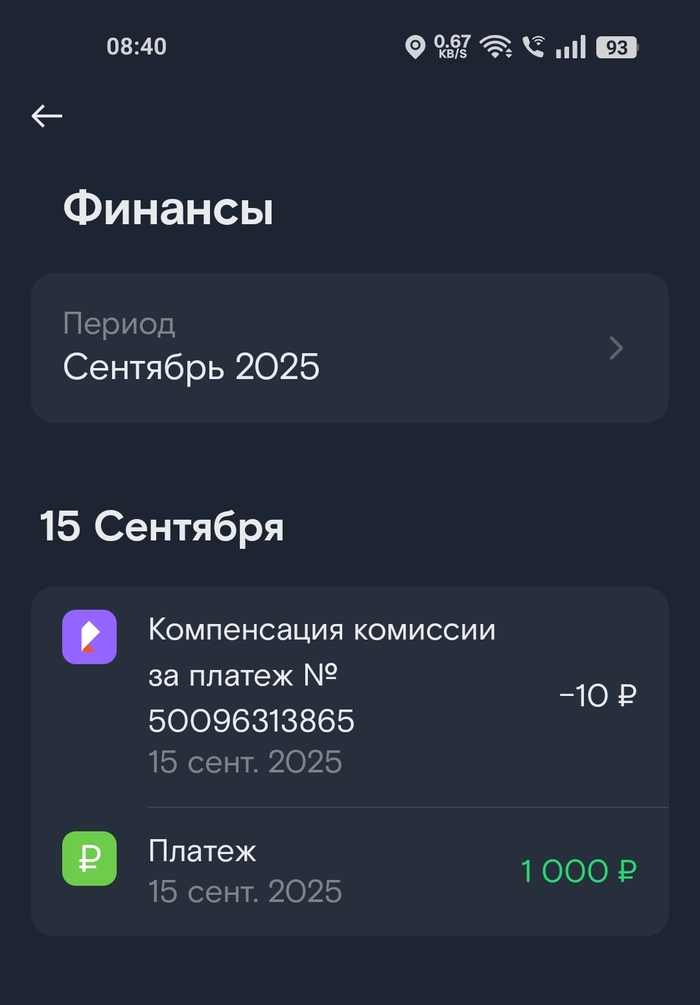Open the Компенсация комиссии transaction
Image resolution: width=700 pixels, height=1005 pixels.
(x=349, y=696)
